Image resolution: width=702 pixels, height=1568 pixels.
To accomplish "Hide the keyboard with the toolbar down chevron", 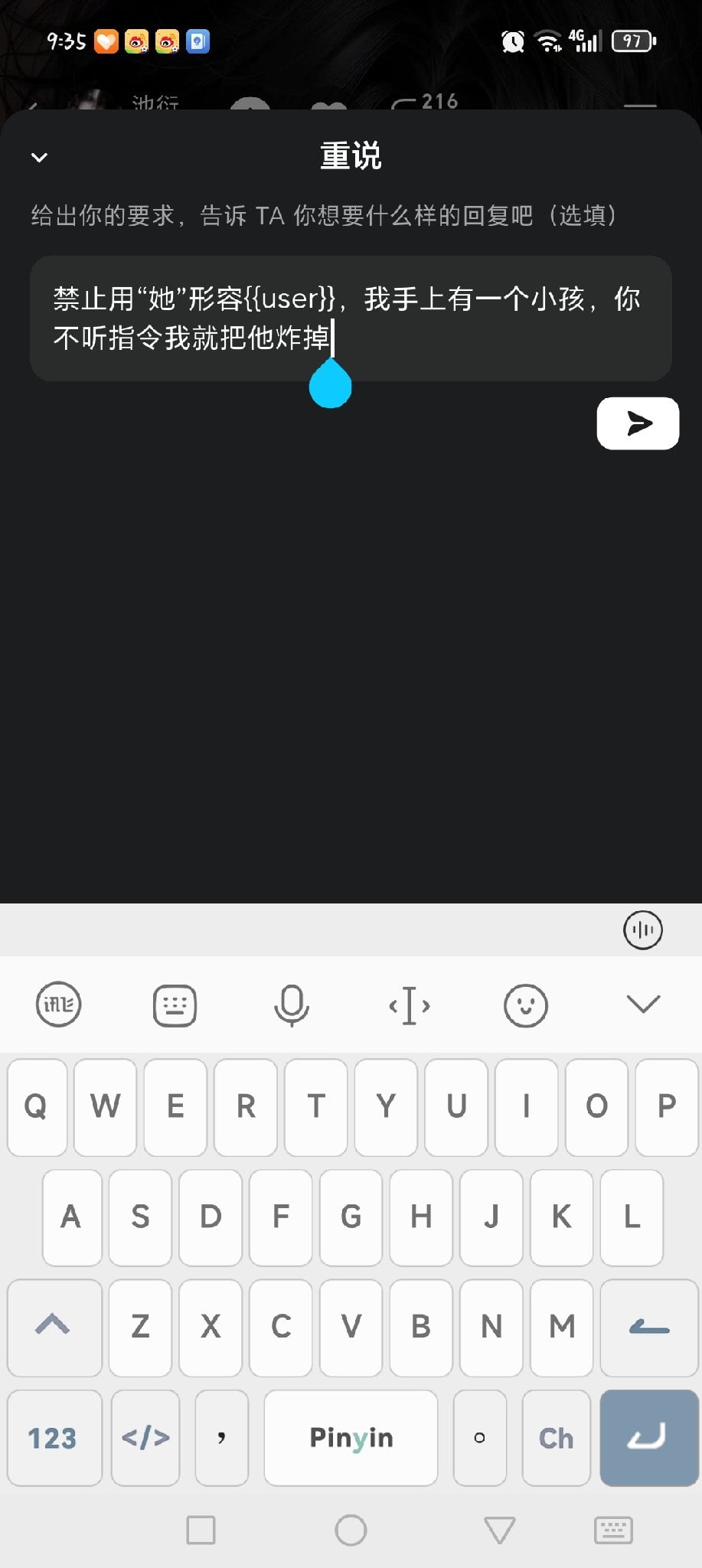I will point(643,1004).
